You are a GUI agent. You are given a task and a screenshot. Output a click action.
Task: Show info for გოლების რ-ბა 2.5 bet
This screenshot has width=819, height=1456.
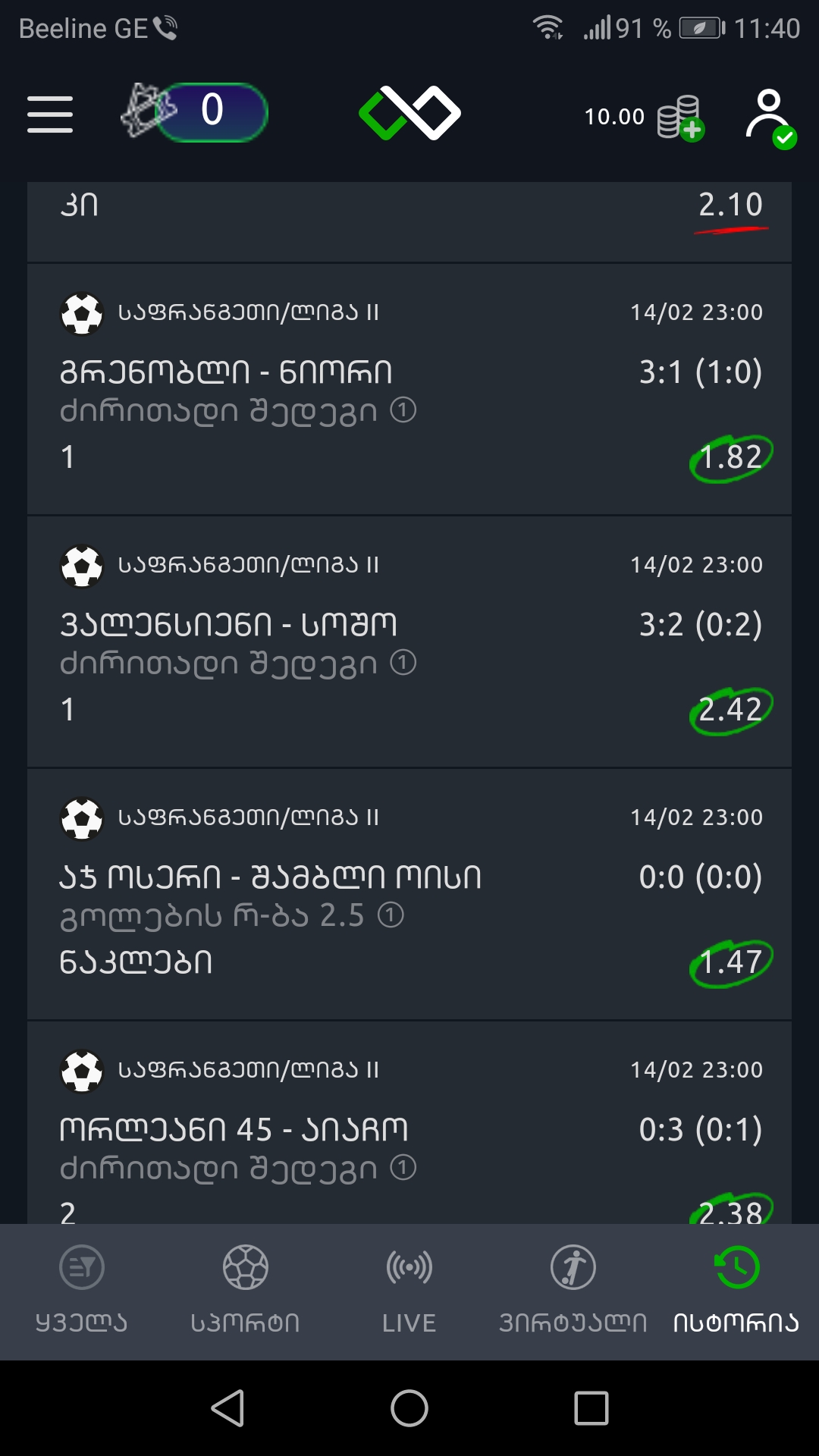tap(391, 915)
